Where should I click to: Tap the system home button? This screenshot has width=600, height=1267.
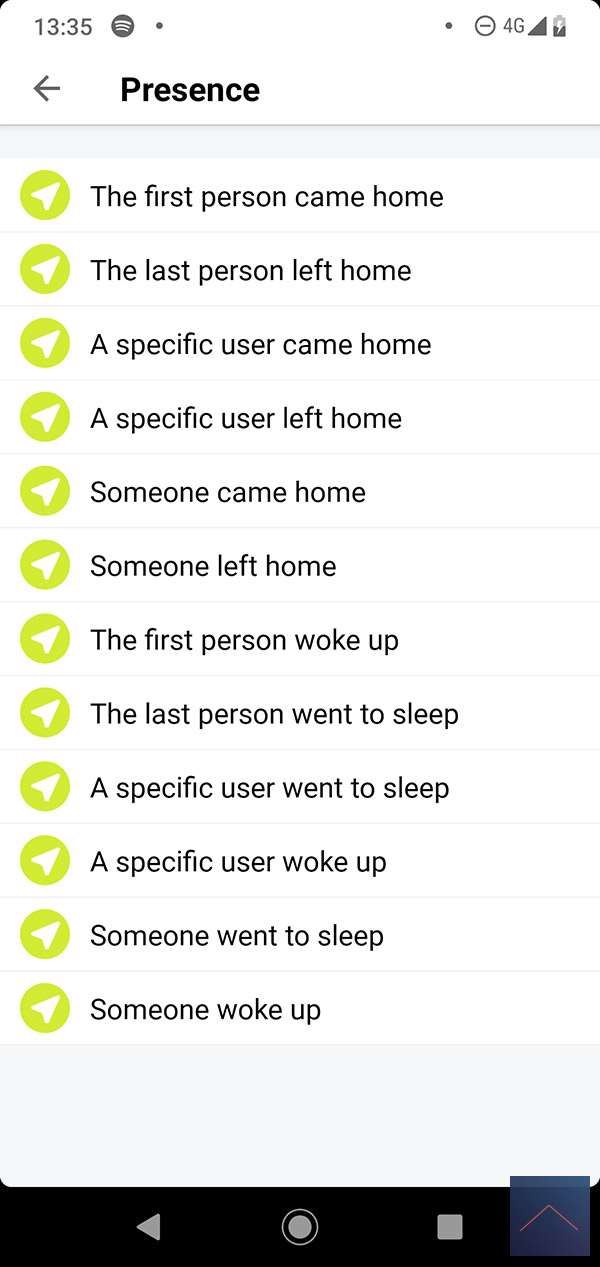click(299, 1226)
